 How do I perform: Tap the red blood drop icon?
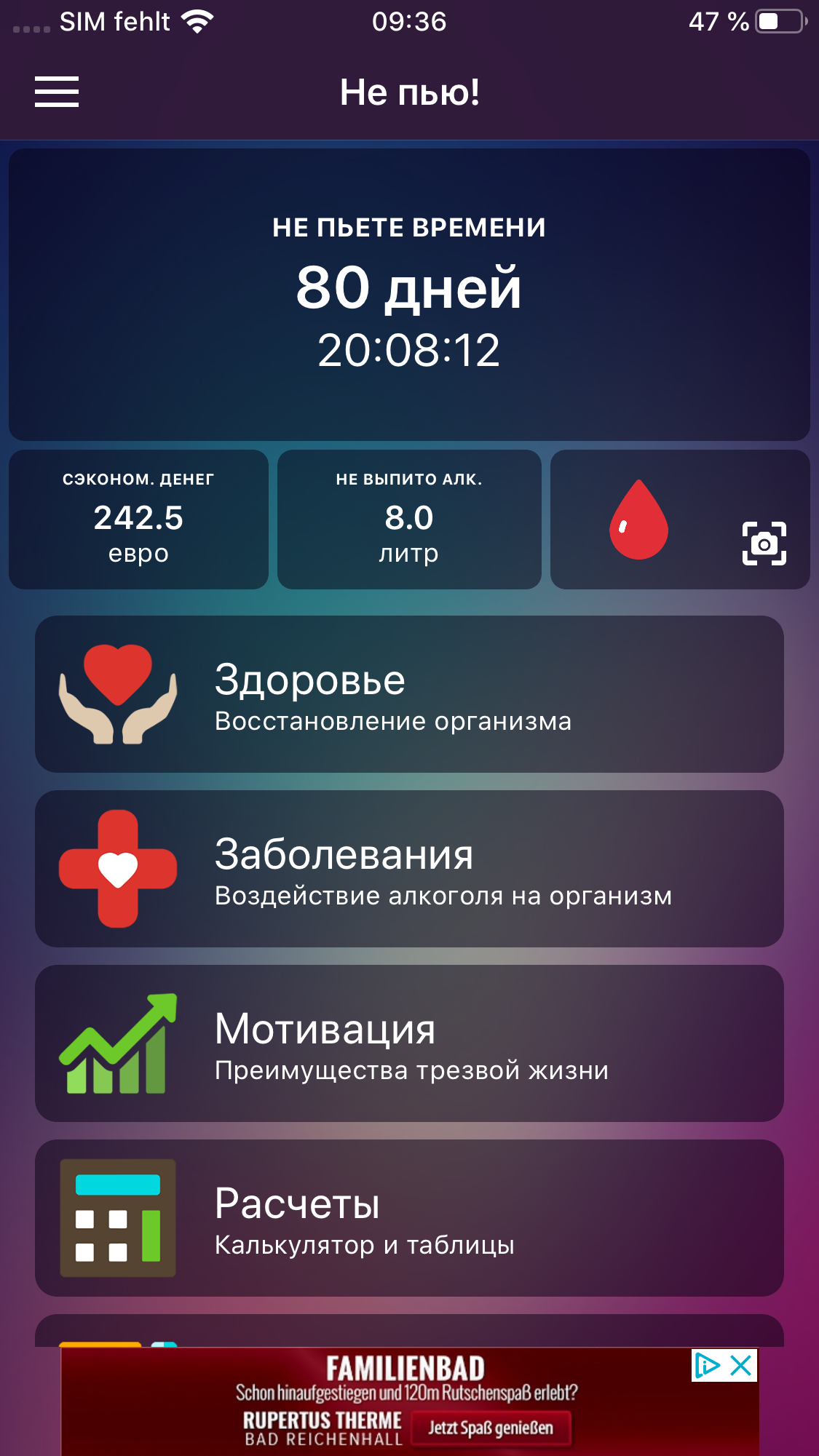point(638,520)
